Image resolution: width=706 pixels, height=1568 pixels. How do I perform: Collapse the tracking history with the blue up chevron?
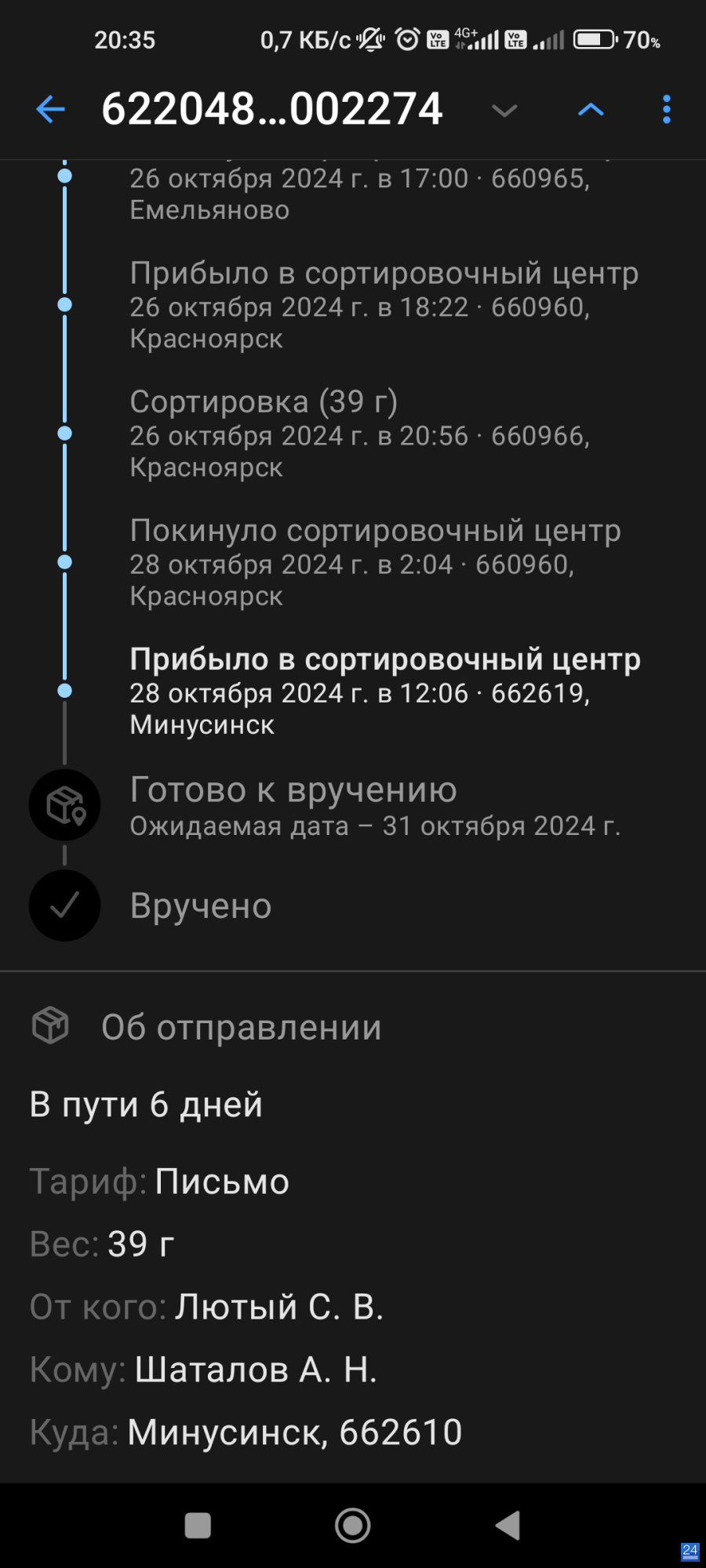tap(591, 110)
